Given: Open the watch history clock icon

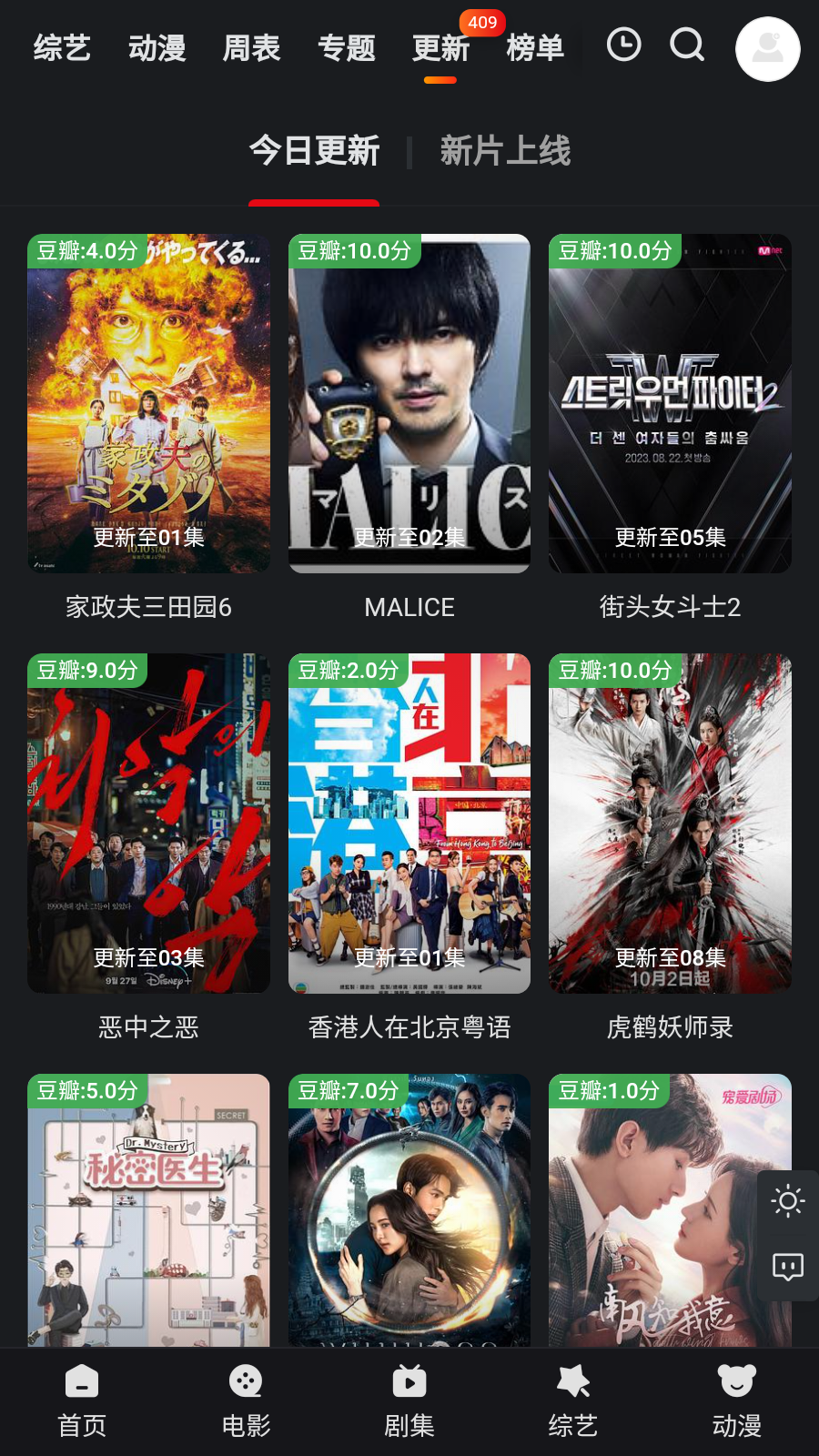Looking at the screenshot, I should pyautogui.click(x=623, y=45).
